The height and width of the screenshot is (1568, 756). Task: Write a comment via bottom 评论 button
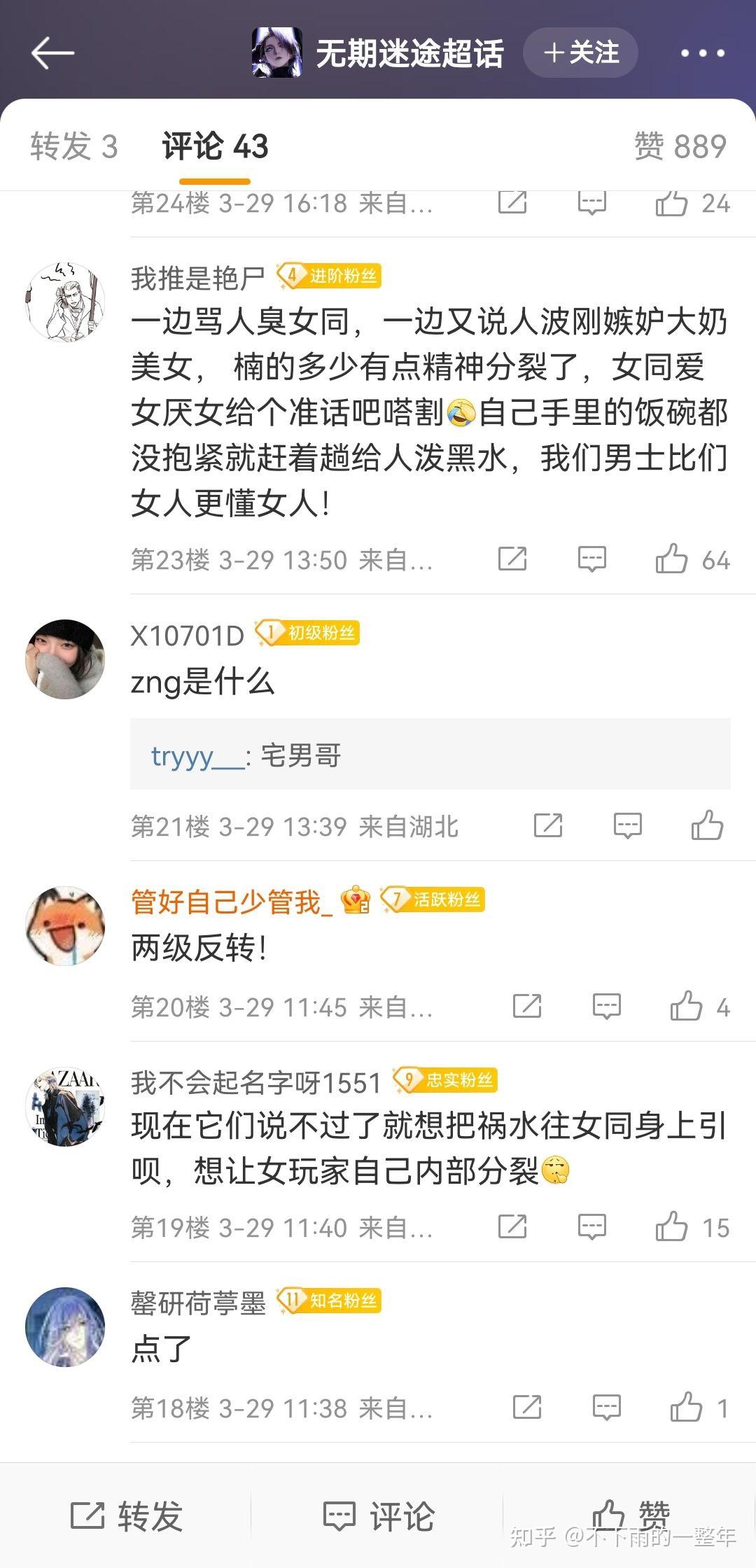pos(378,1516)
